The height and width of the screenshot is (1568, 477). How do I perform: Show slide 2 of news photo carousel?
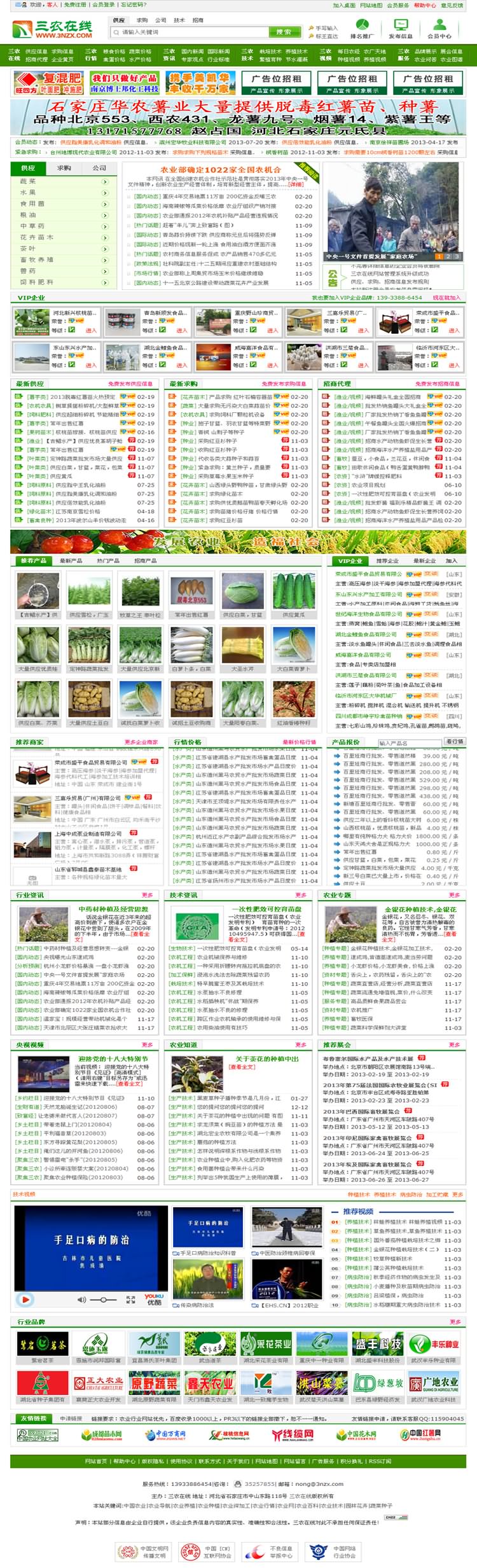pyautogui.click(x=448, y=256)
